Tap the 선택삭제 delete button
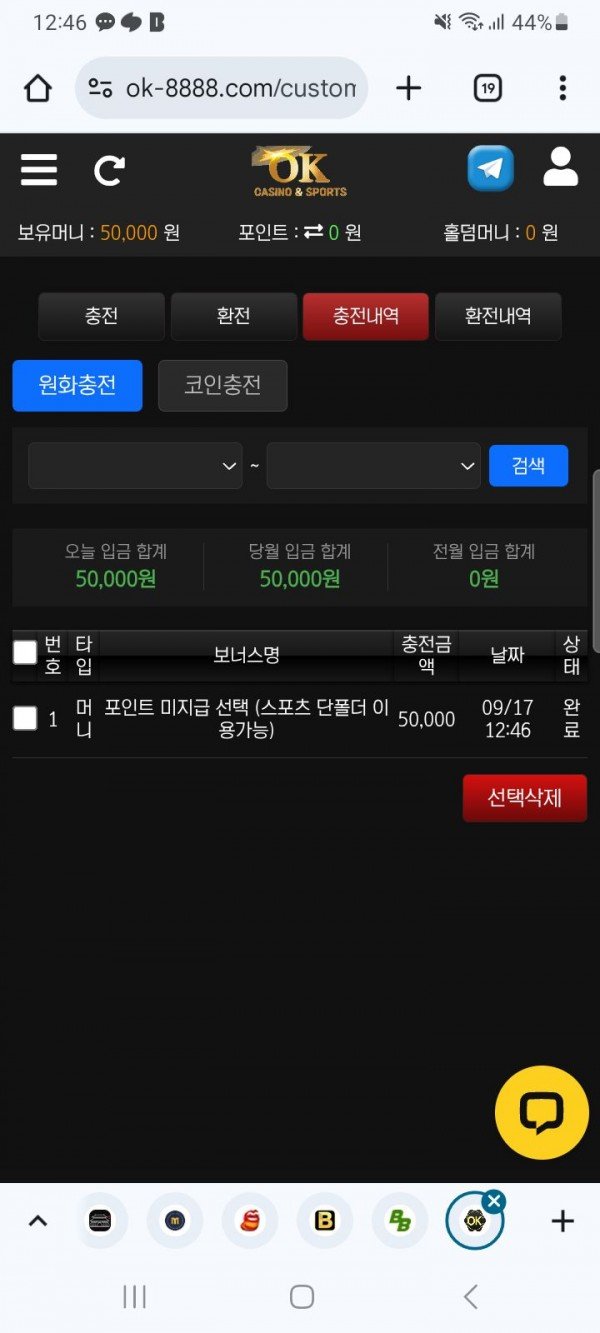600x1333 pixels. (524, 798)
